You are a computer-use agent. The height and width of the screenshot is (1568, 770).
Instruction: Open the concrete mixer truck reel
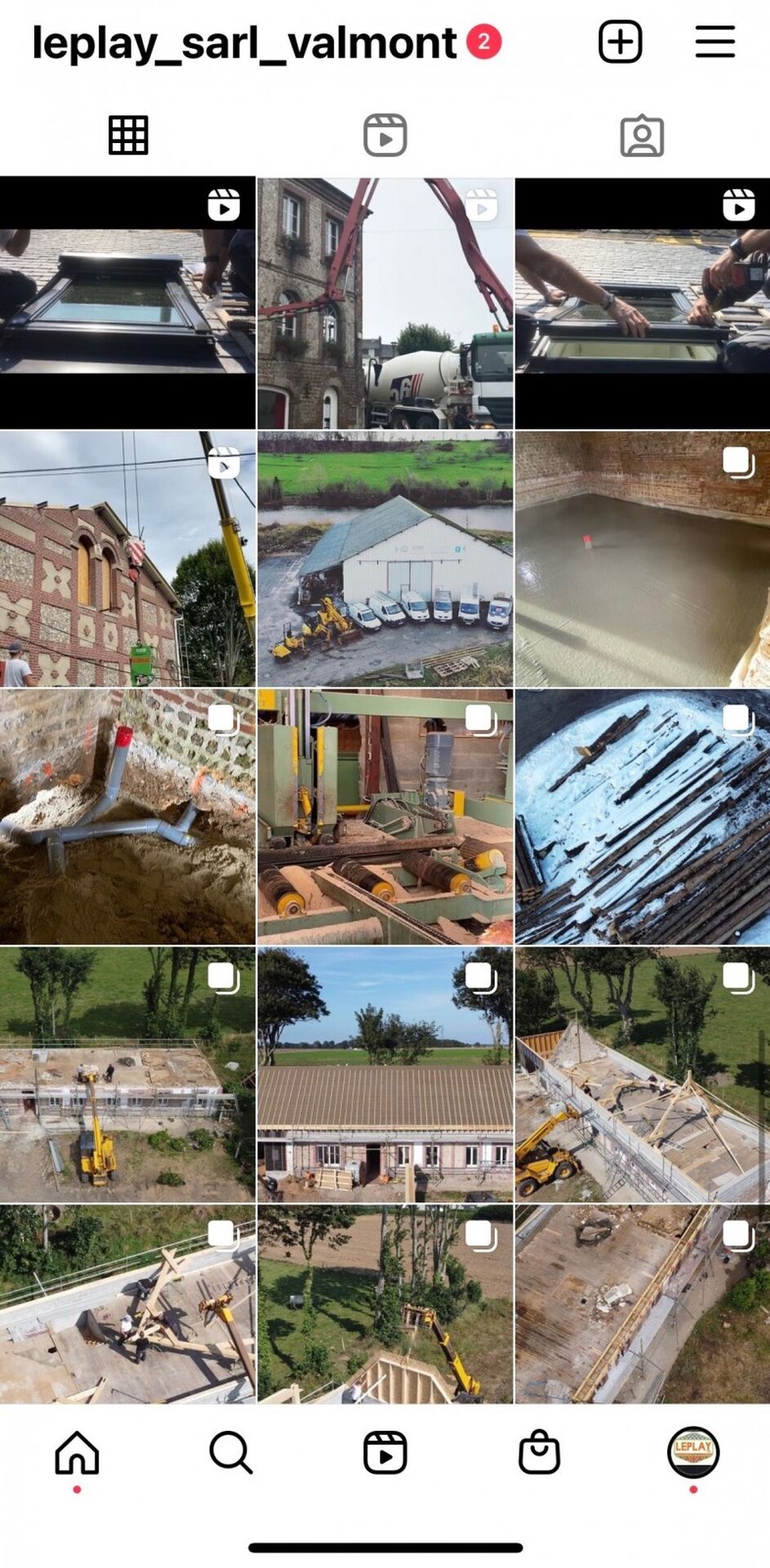pyautogui.click(x=385, y=304)
